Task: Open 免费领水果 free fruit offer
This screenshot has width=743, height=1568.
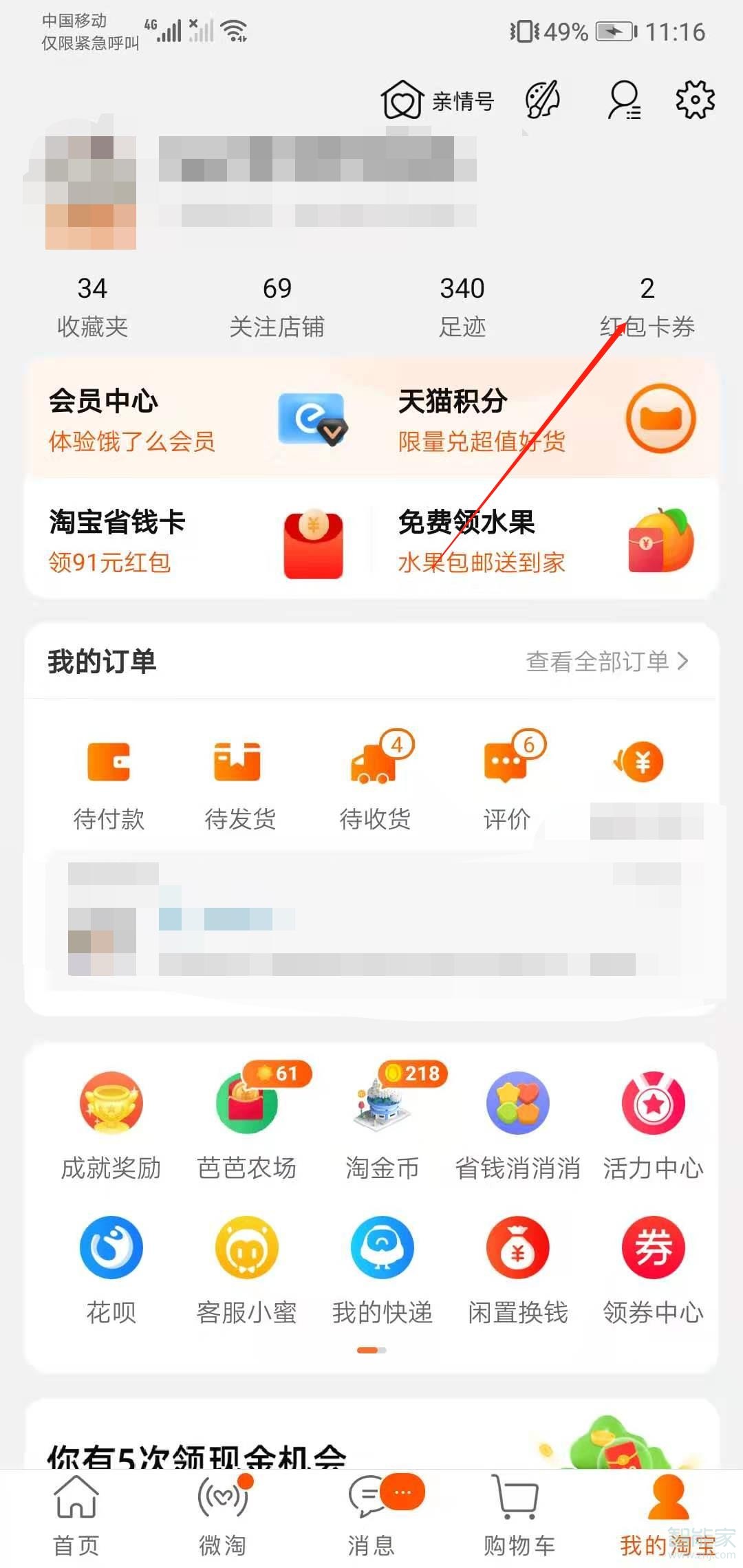Action: click(x=468, y=523)
